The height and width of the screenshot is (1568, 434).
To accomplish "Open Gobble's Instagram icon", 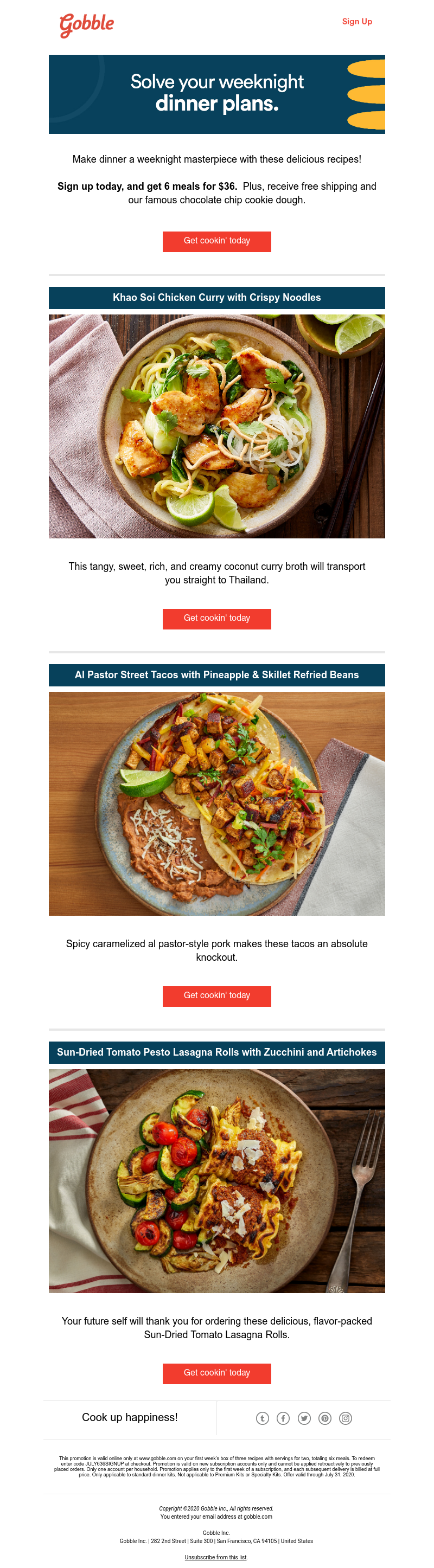I will (x=346, y=1418).
